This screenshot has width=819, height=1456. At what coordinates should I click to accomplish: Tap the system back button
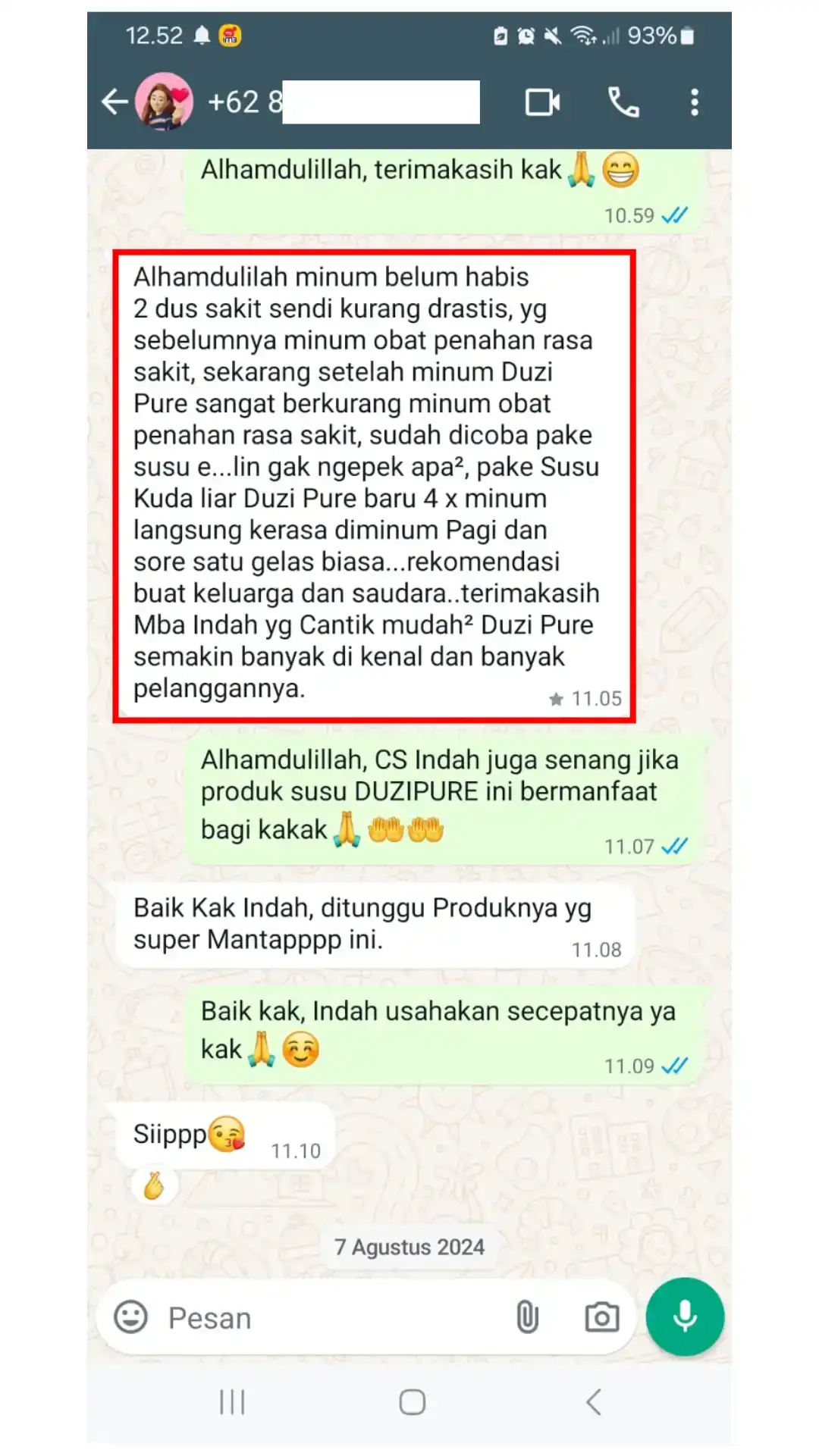click(x=594, y=1402)
